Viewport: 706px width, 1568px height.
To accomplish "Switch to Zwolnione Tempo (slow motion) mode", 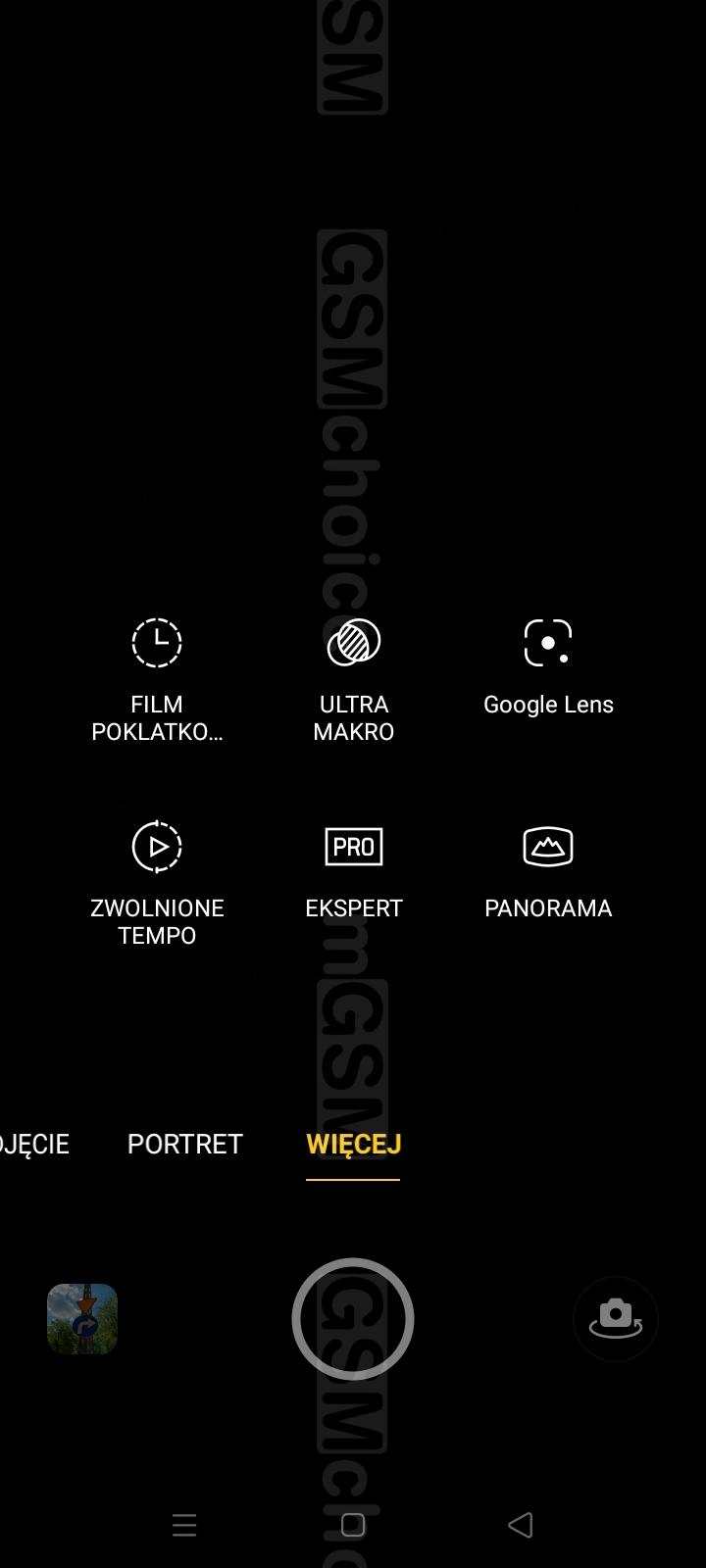I will [x=157, y=880].
